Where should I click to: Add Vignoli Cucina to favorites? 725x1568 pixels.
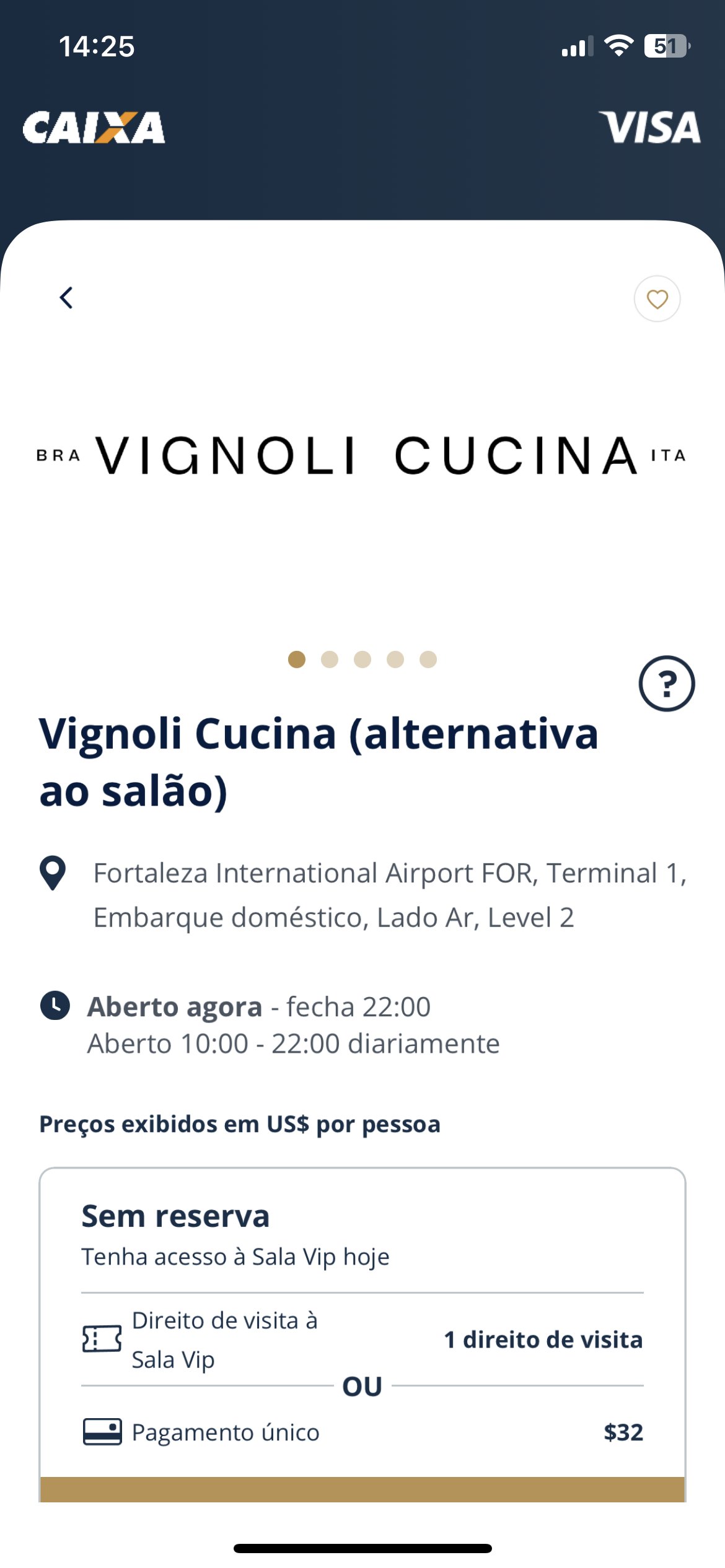657,299
